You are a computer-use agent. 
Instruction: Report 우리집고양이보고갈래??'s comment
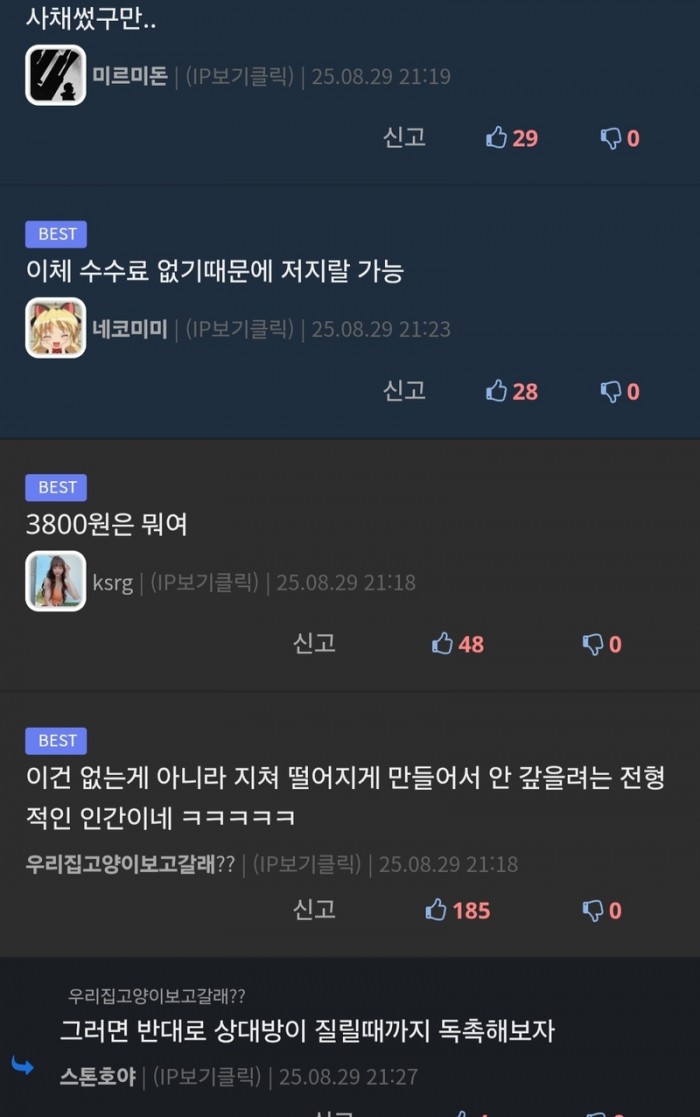(314, 910)
